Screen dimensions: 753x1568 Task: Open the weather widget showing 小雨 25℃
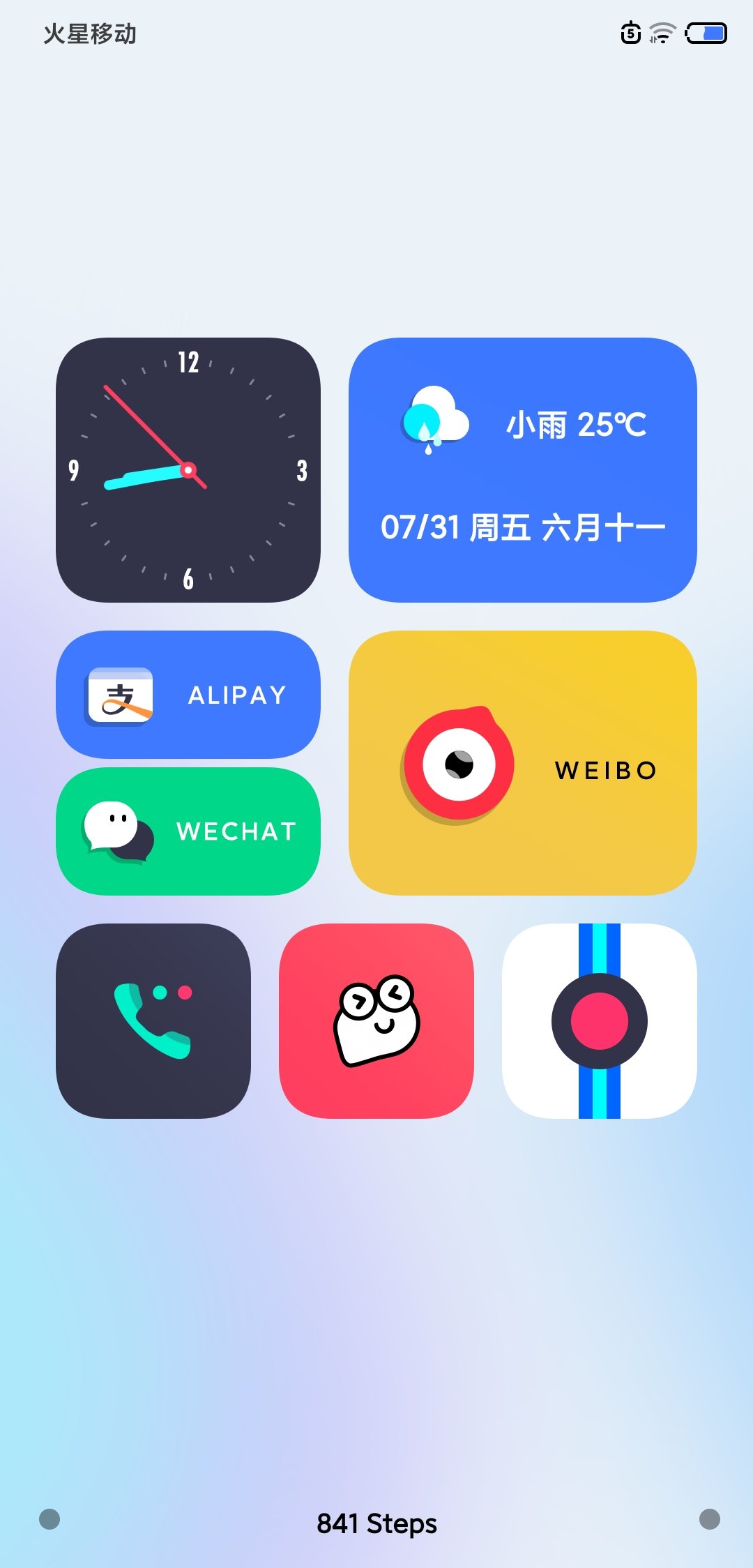click(522, 470)
